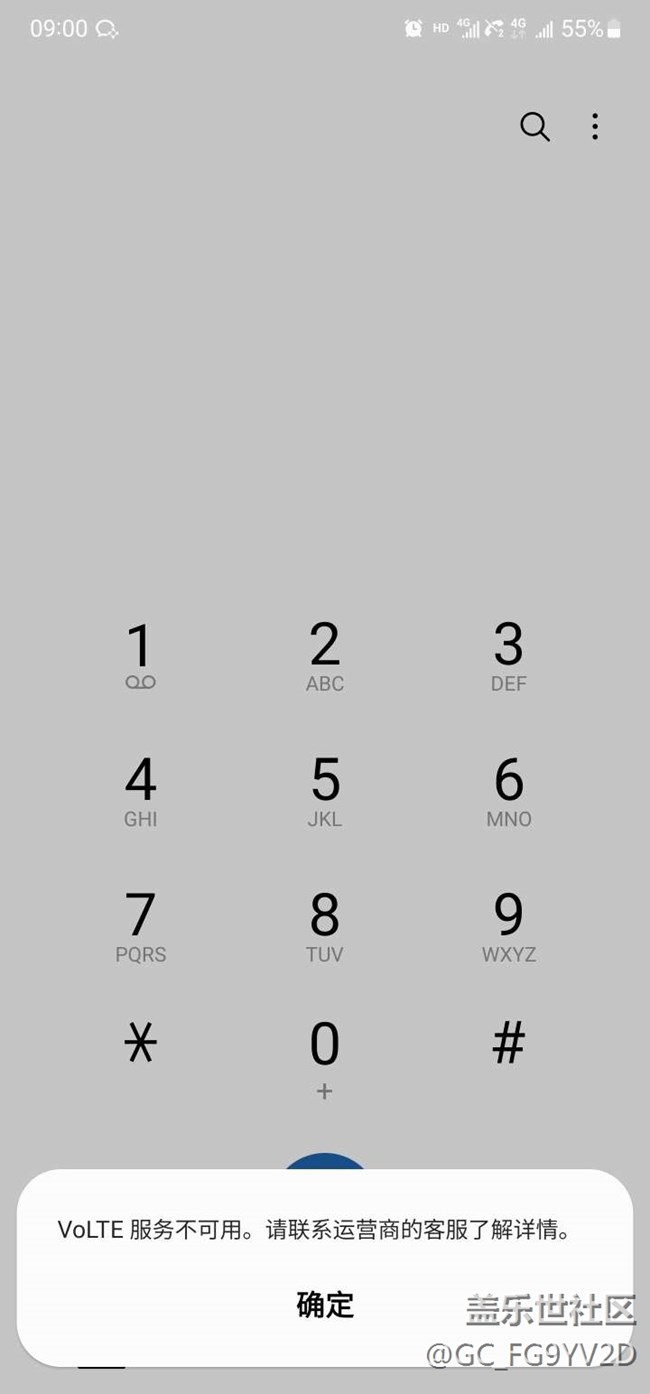Tap the 2 ABC key
The height and width of the screenshot is (1394, 650).
coord(325,655)
